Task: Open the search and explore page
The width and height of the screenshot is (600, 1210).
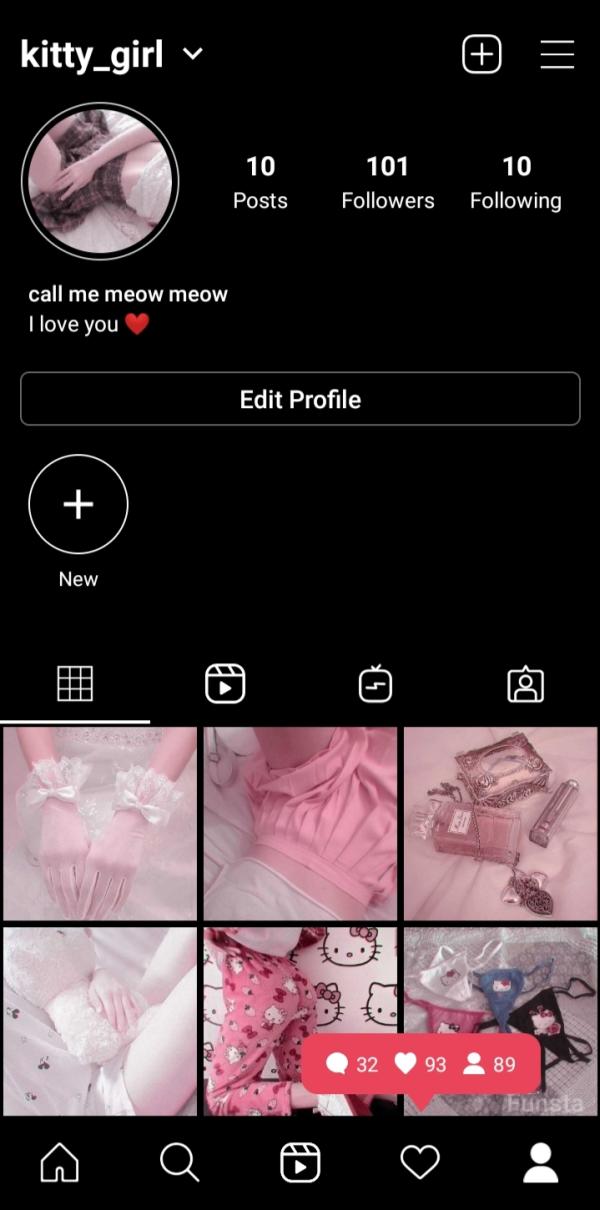Action: pyautogui.click(x=179, y=1163)
